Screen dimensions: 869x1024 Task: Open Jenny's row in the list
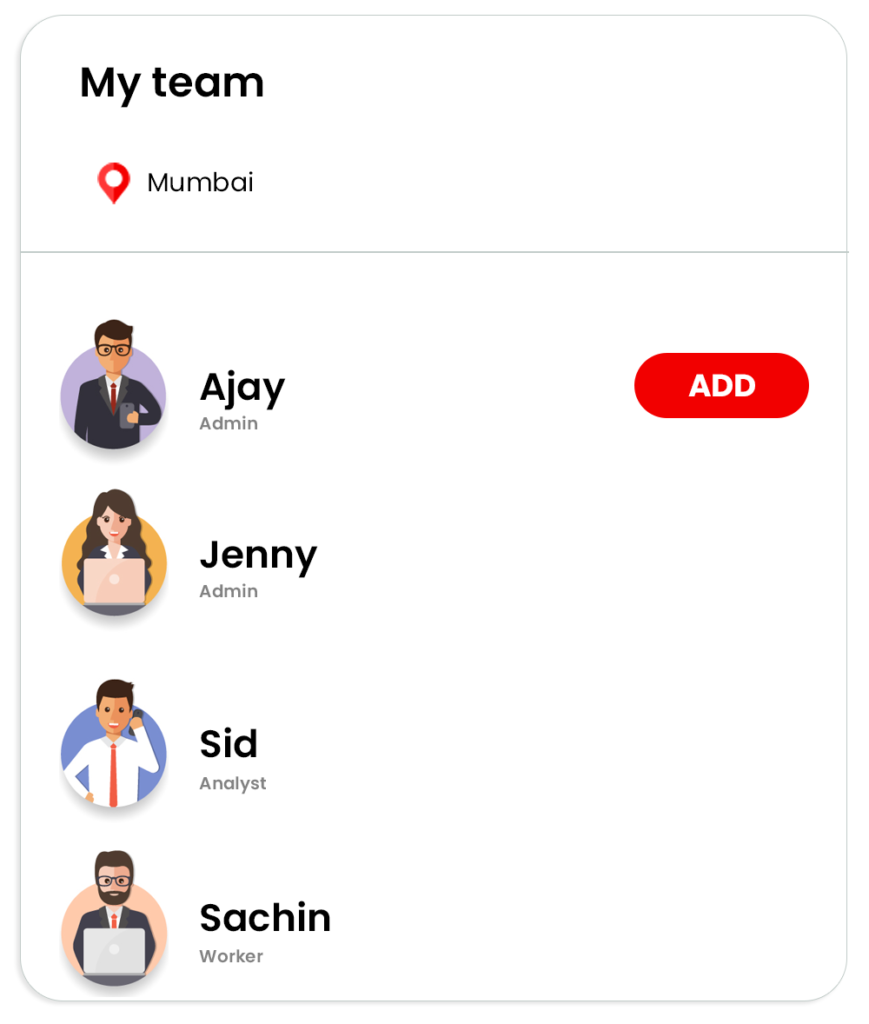(400, 555)
